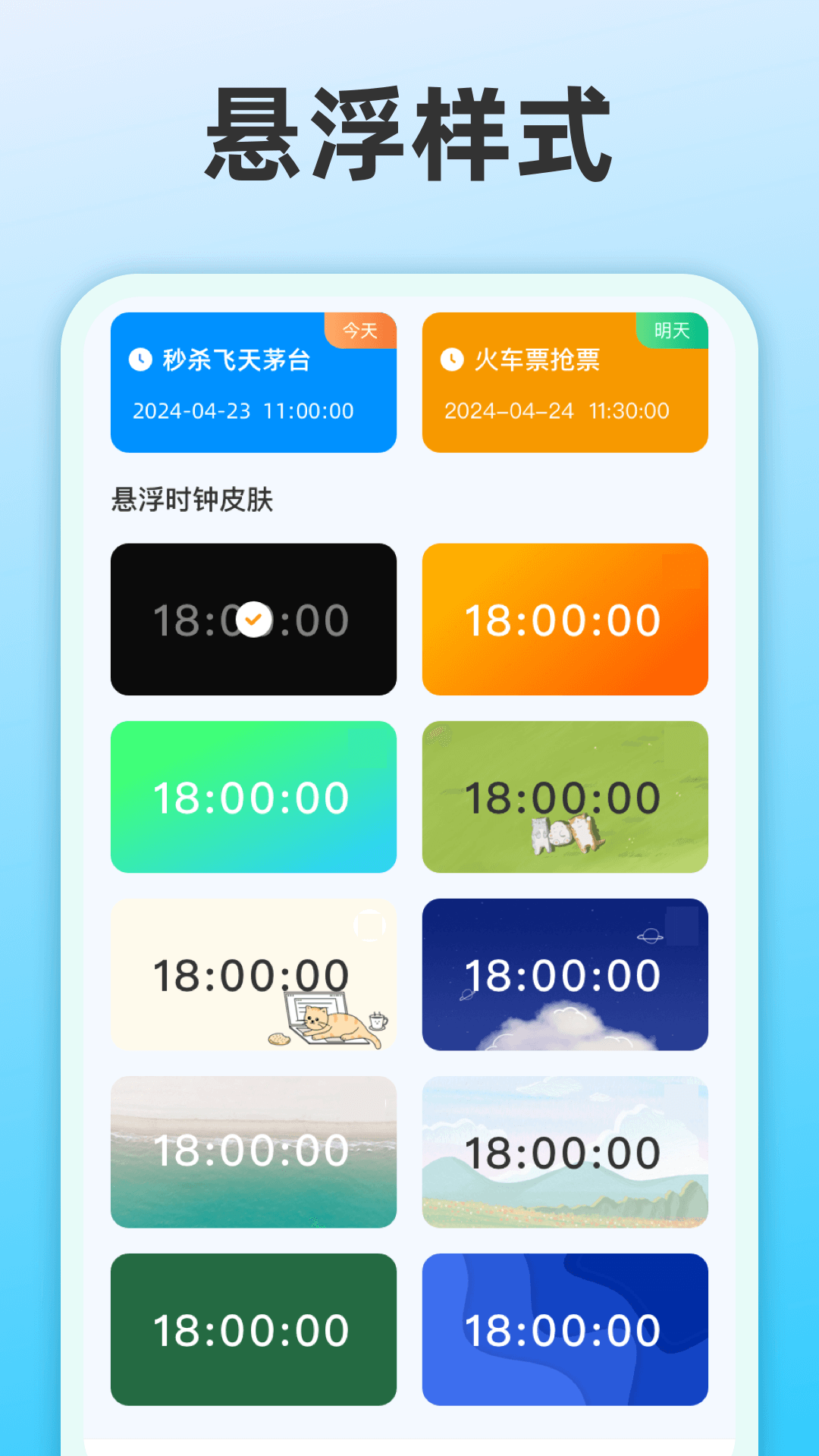Select the orange floating clock skin
The image size is (819, 1456).
[566, 619]
